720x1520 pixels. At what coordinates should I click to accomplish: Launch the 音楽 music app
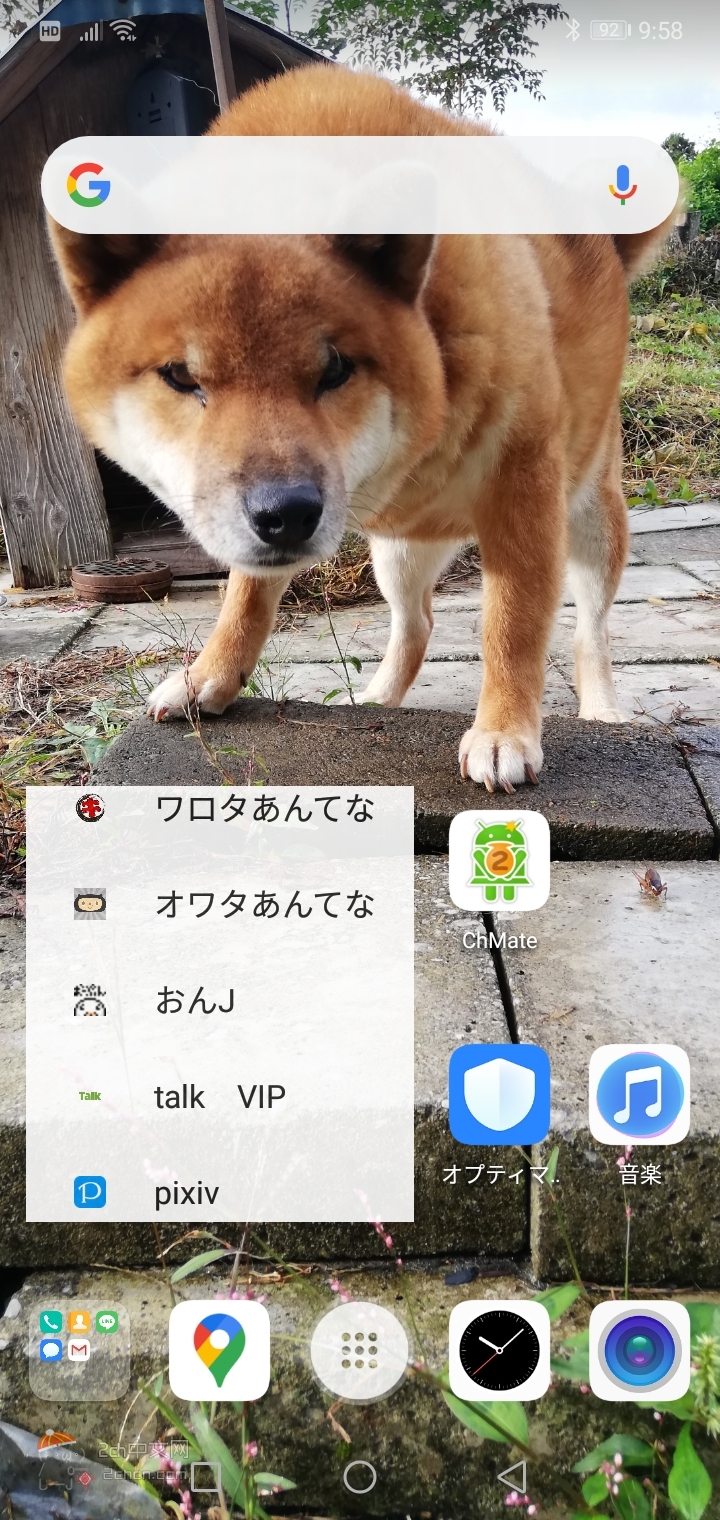(x=639, y=1095)
